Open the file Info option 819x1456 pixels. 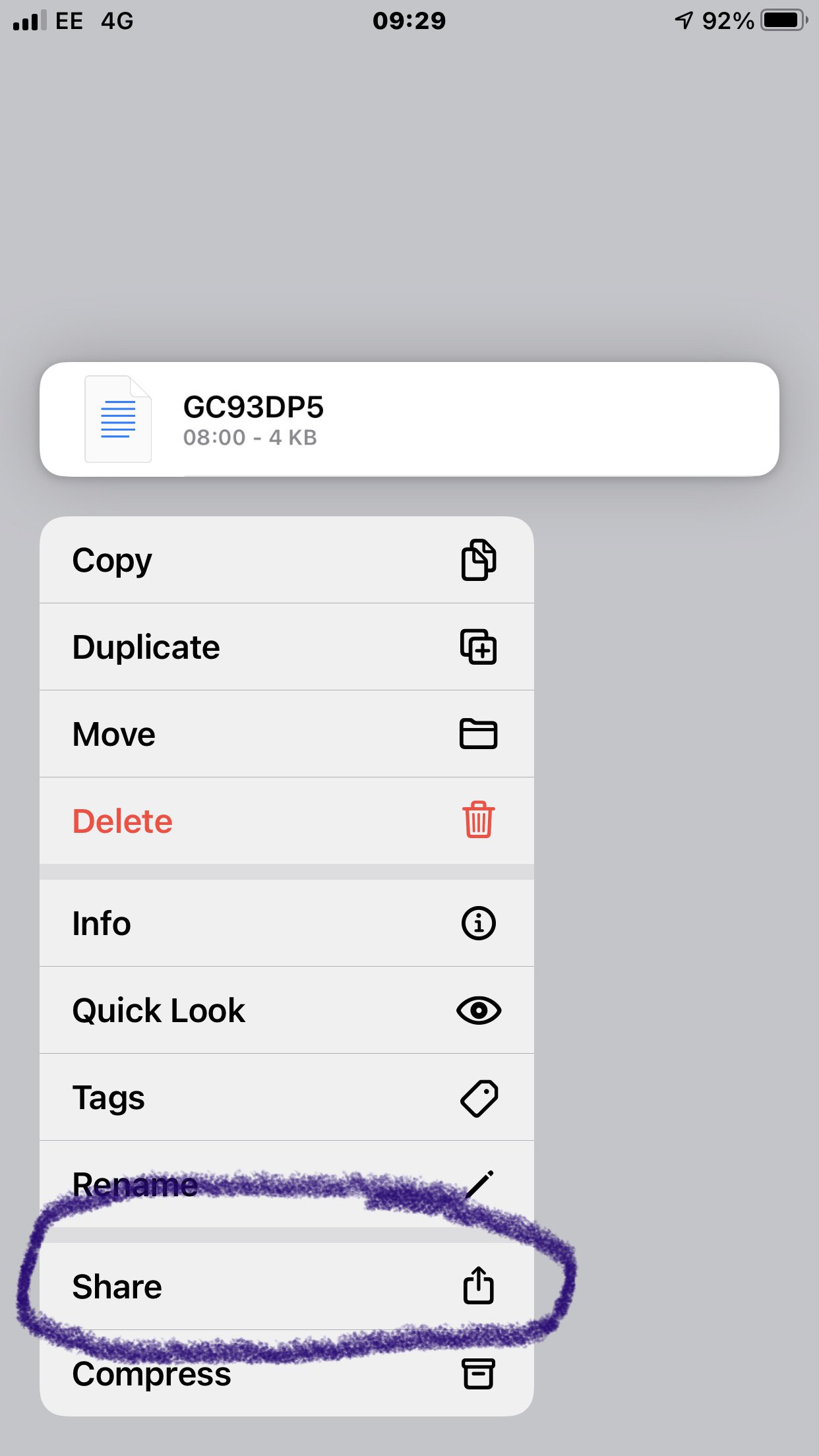point(286,923)
